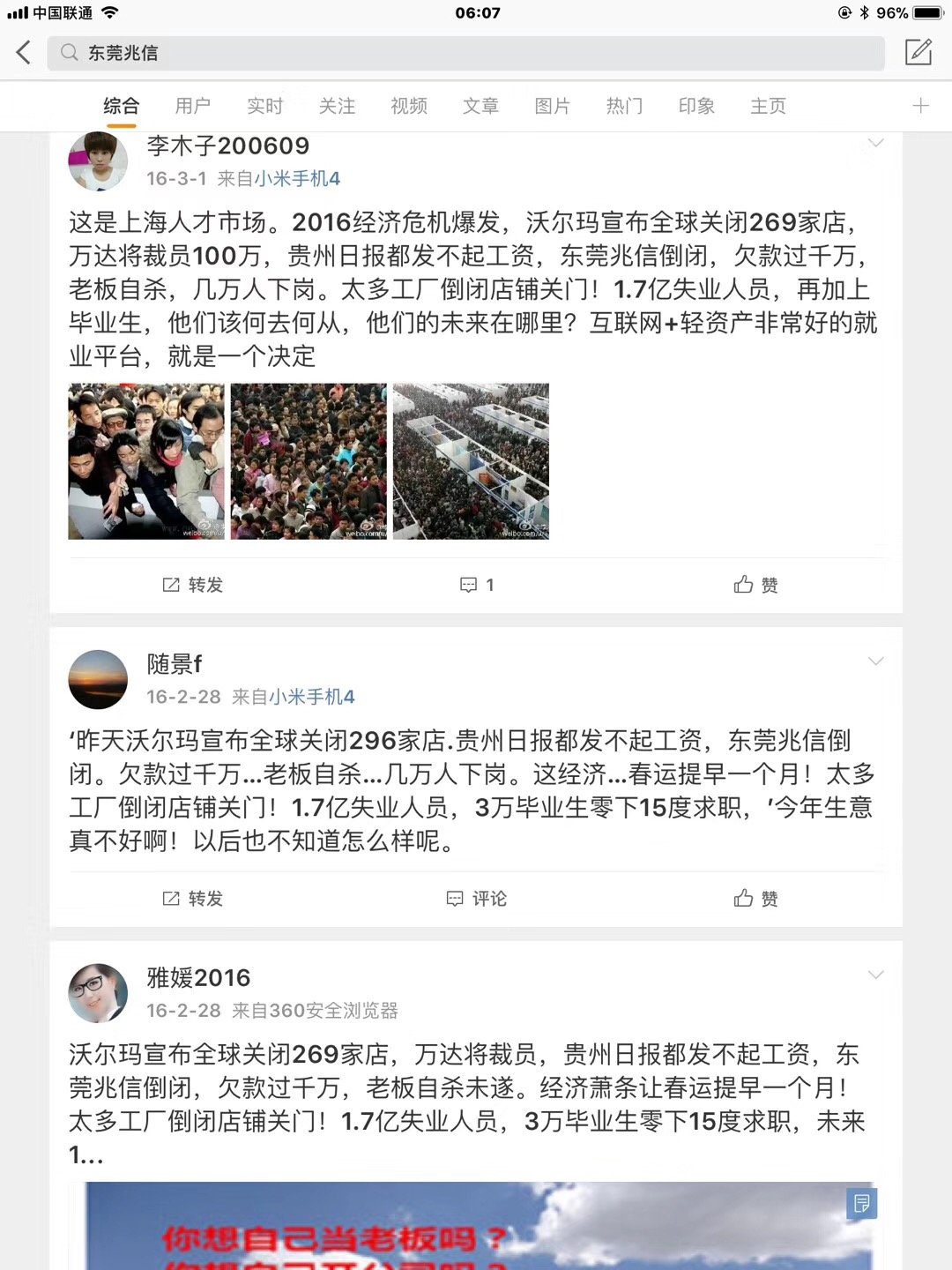Open the 小米手机4 source link on 随景f's post
952x1270 pixels.
pos(312,697)
